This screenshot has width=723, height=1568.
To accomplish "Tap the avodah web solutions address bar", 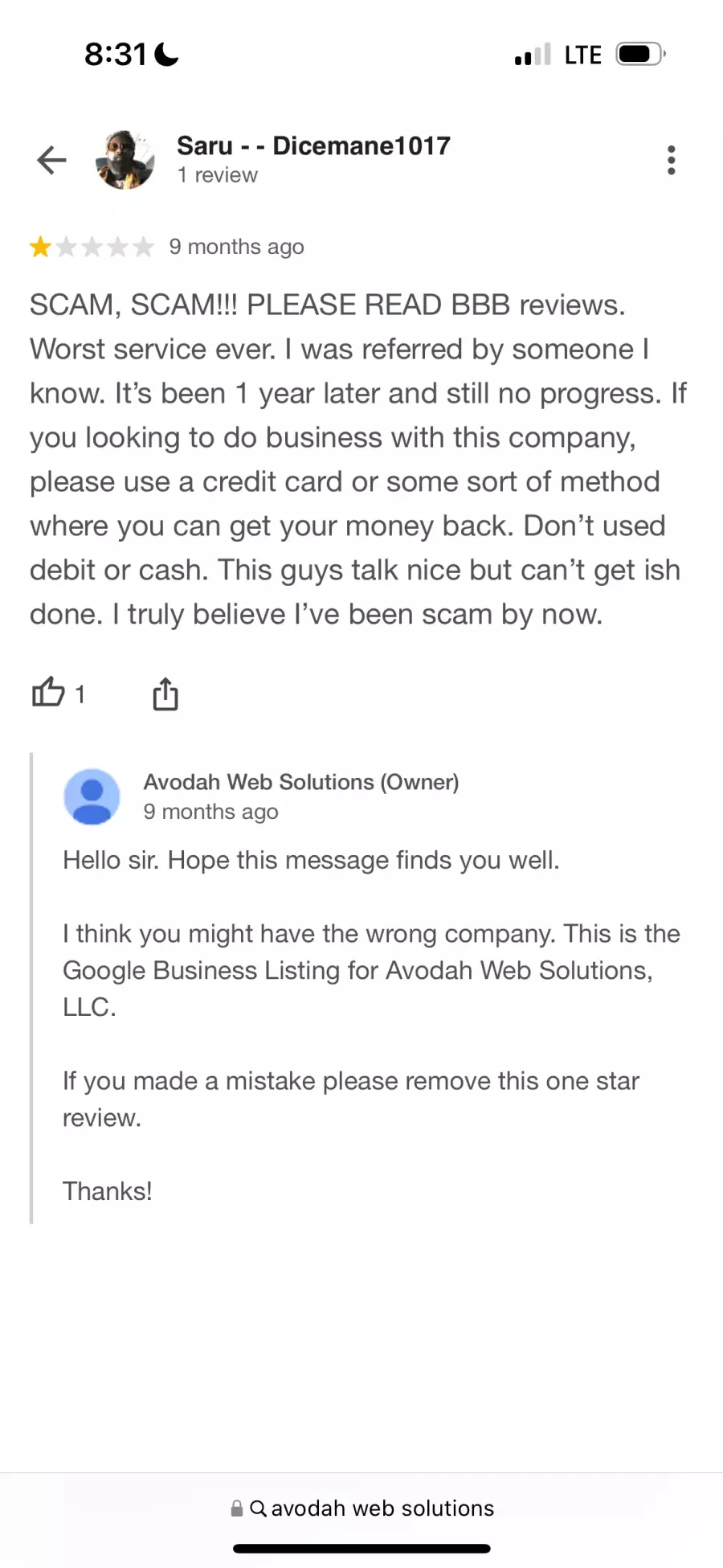I will [x=361, y=1509].
